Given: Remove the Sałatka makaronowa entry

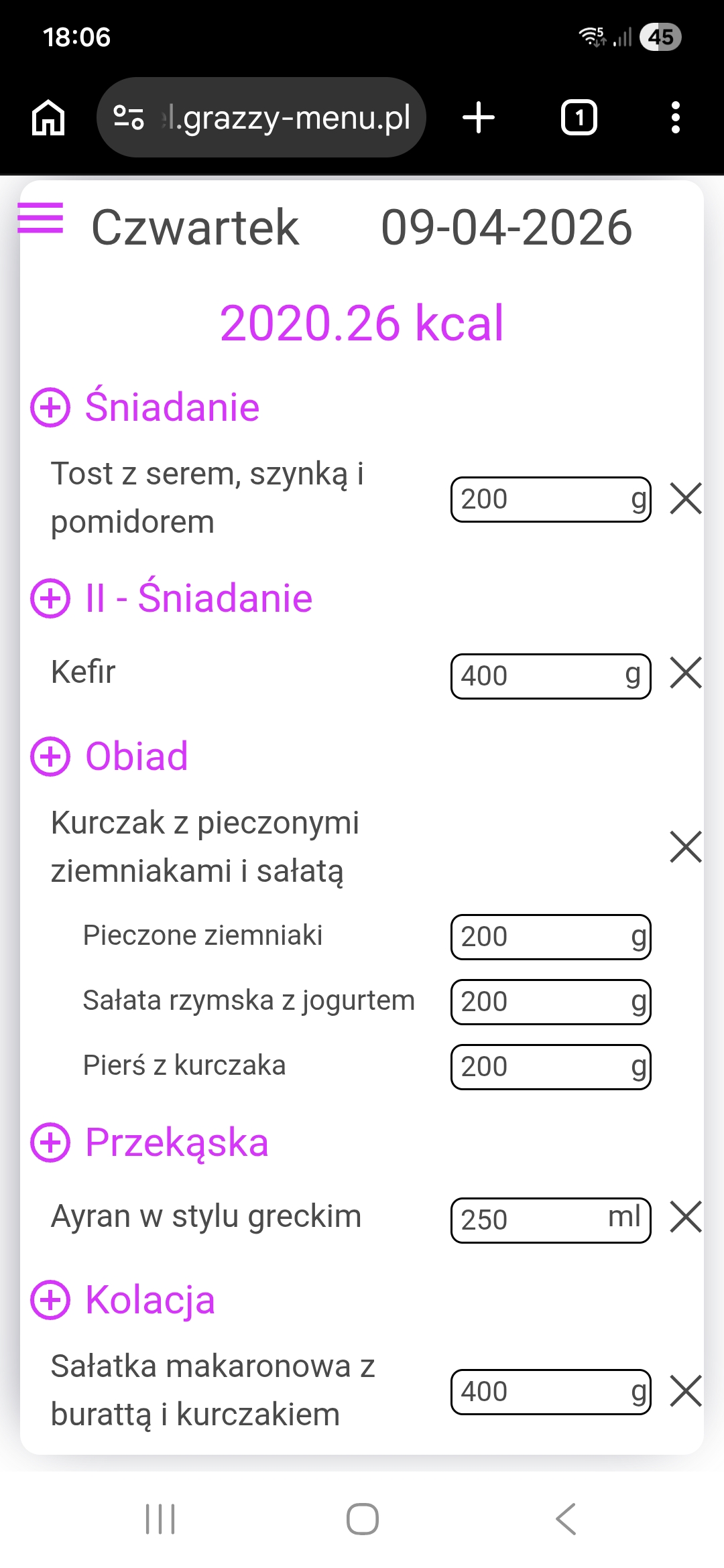Looking at the screenshot, I should click(x=685, y=1392).
